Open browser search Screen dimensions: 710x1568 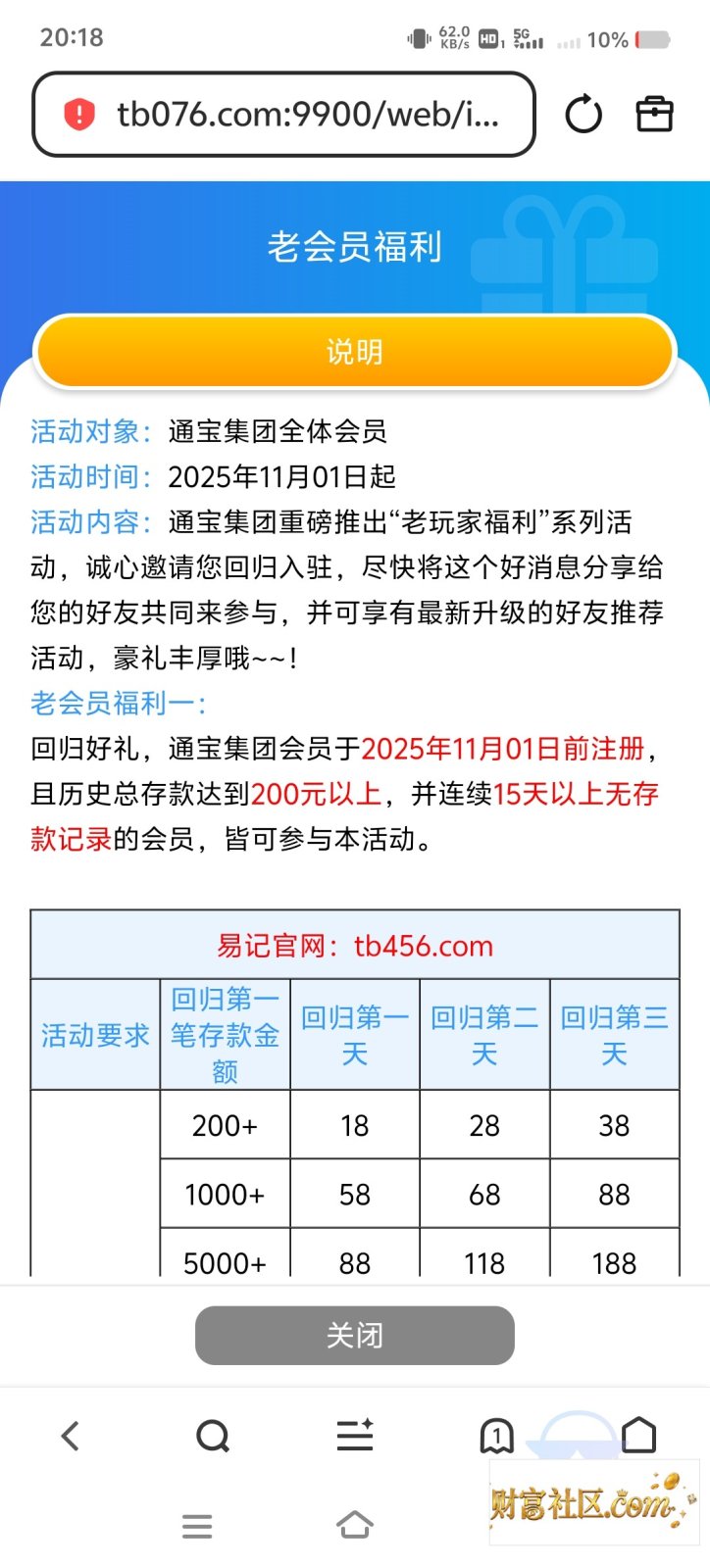pos(213,1437)
